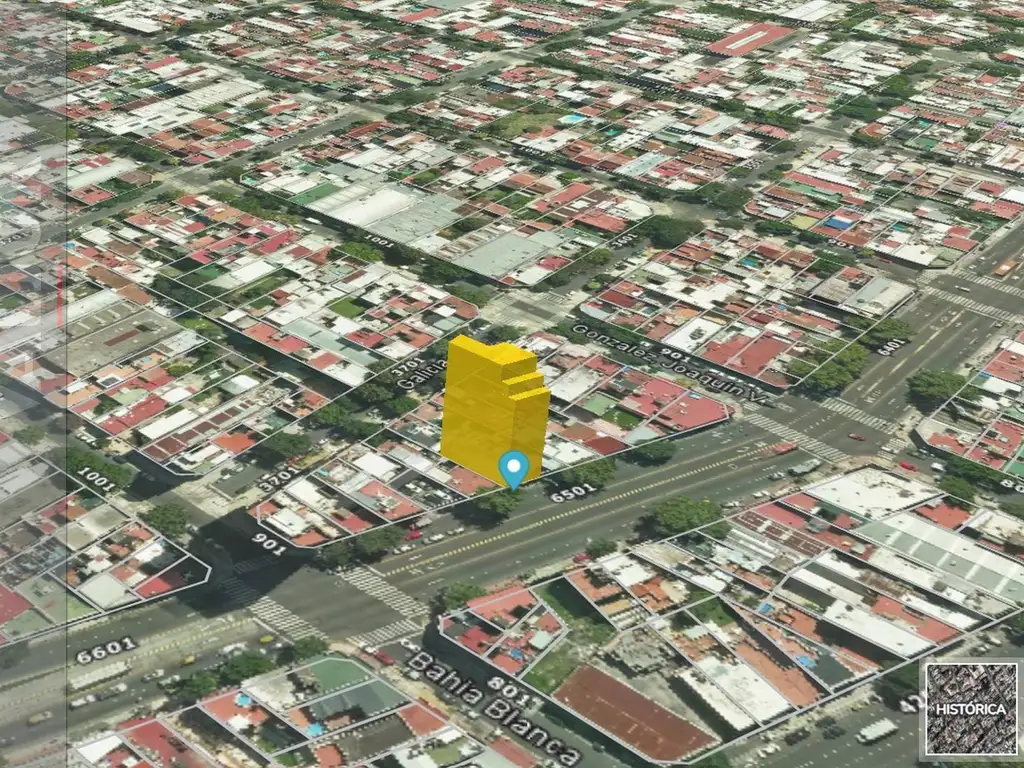
Task: Switch to the Histórica map imagery
Action: point(971,709)
